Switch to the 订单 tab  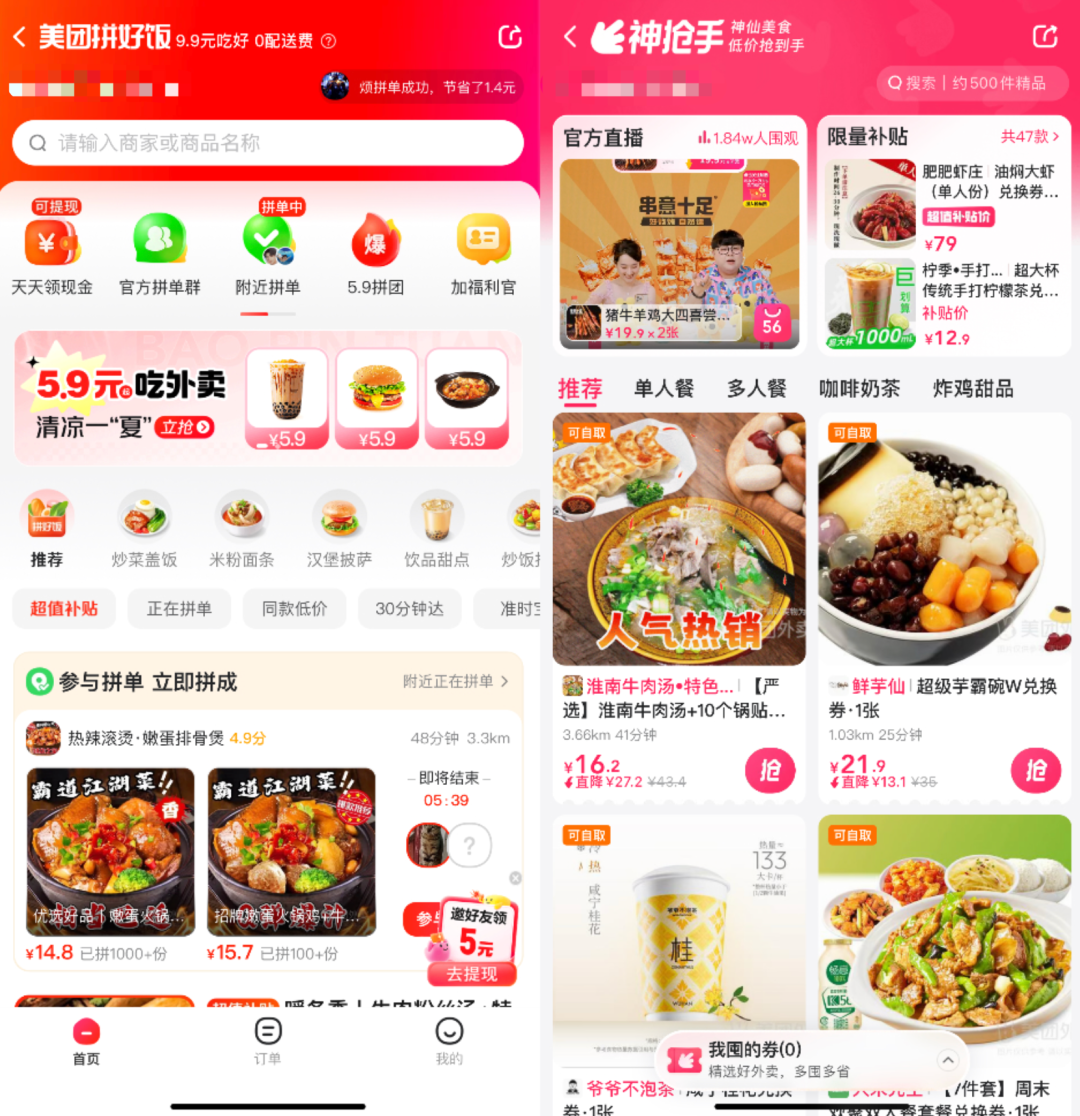click(x=267, y=1041)
